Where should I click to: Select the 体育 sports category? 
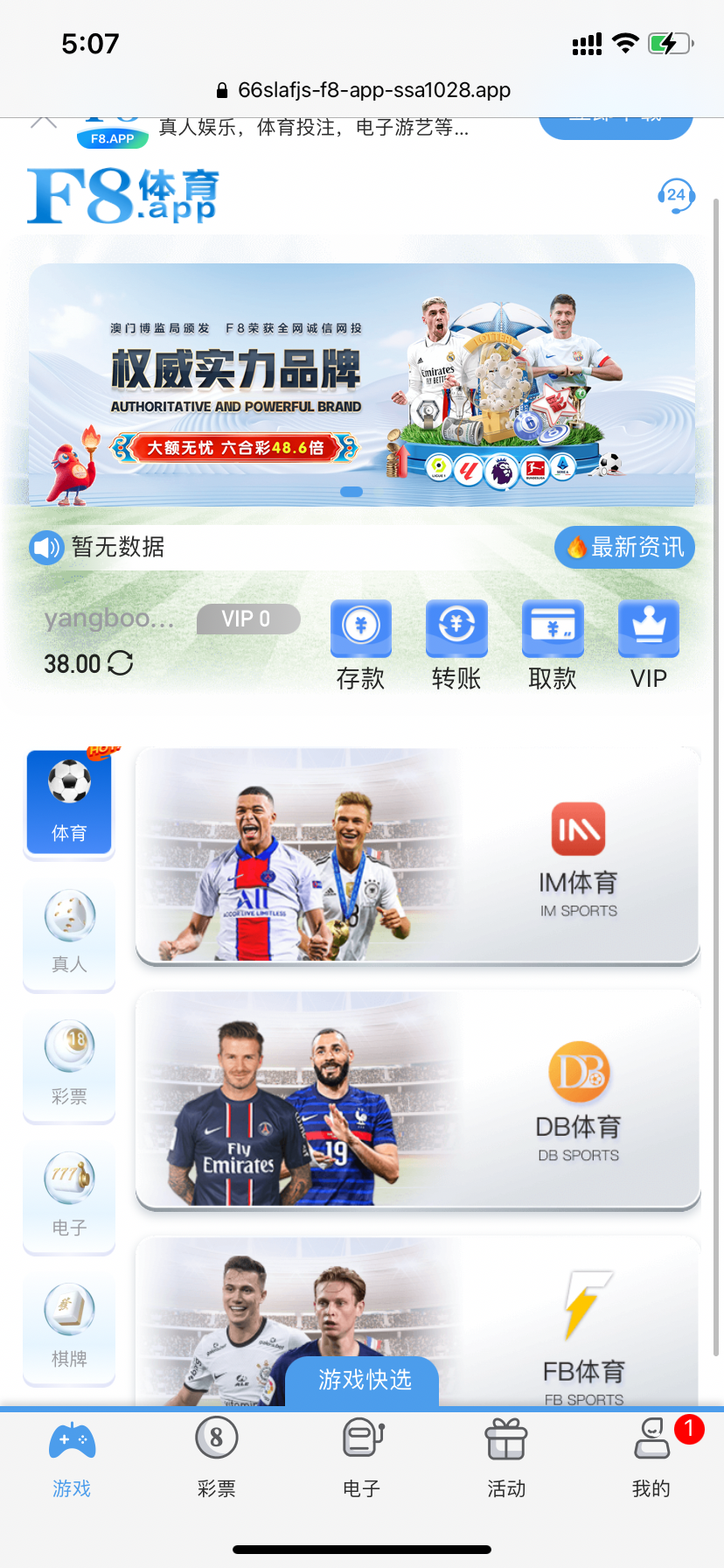click(x=69, y=801)
